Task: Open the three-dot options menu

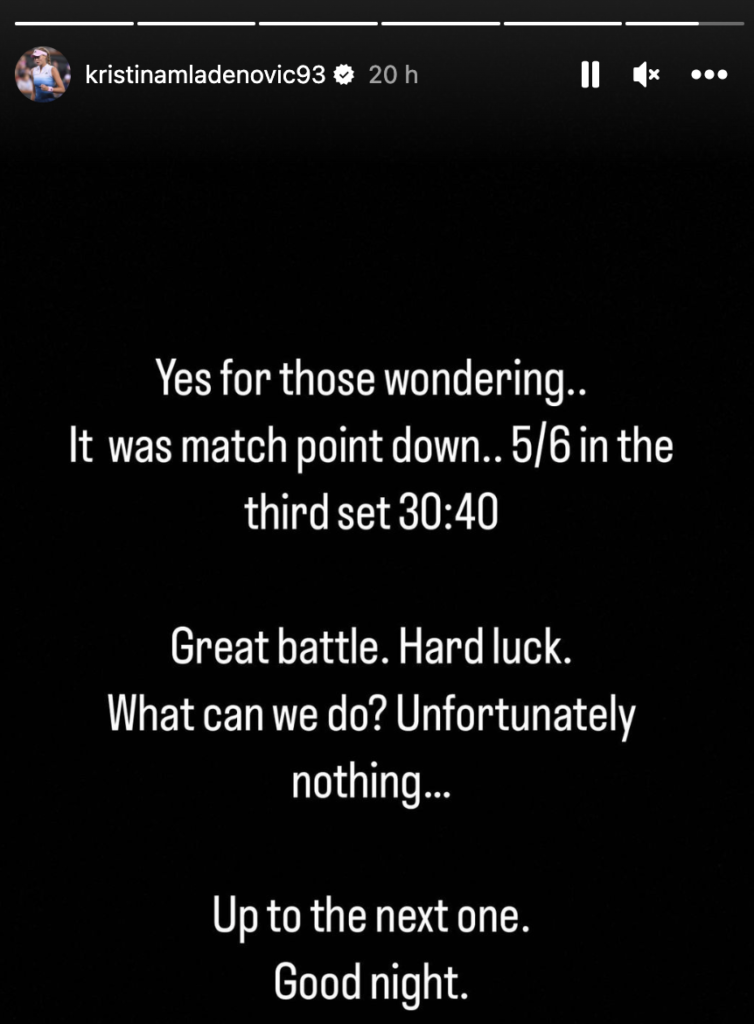Action: [x=709, y=75]
